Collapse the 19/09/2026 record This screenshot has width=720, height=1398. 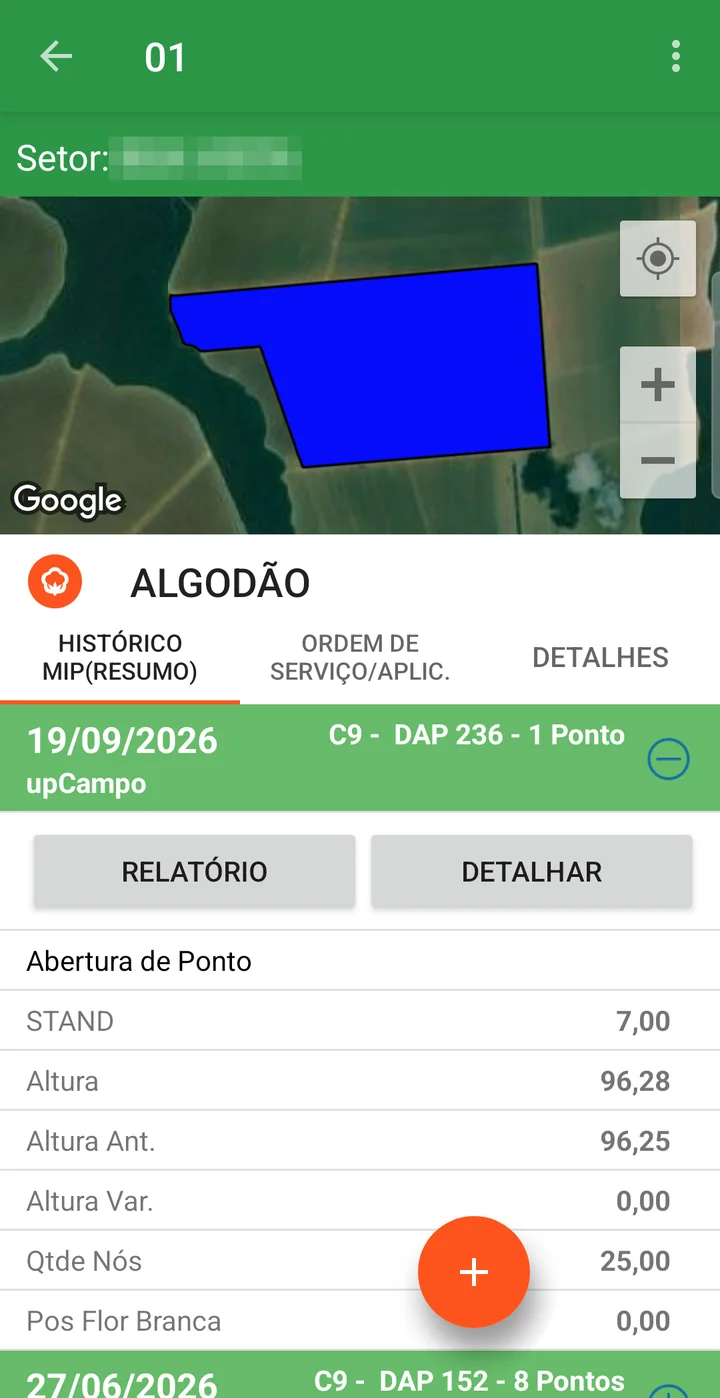click(x=668, y=760)
